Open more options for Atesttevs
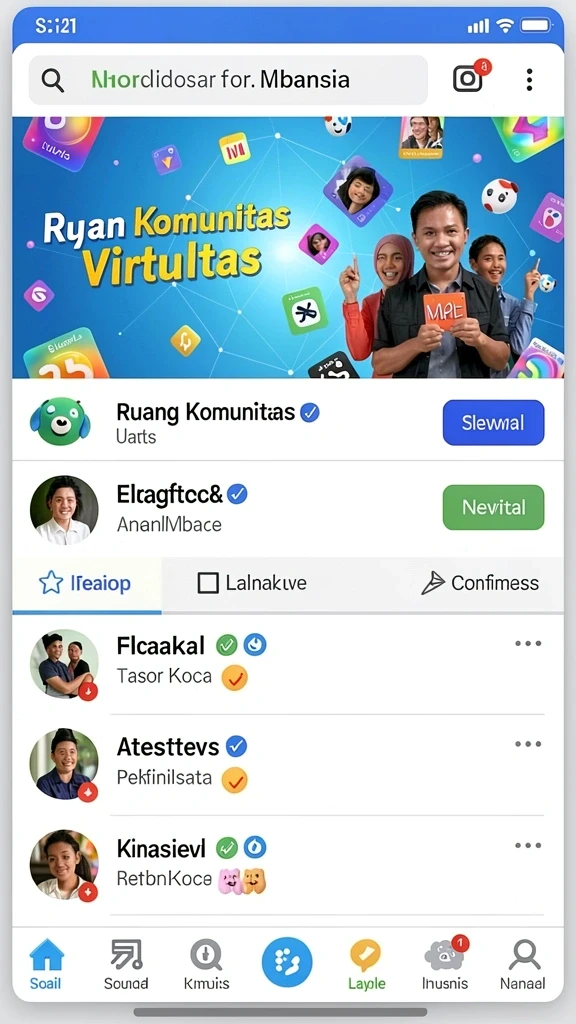This screenshot has width=576, height=1024. [528, 744]
